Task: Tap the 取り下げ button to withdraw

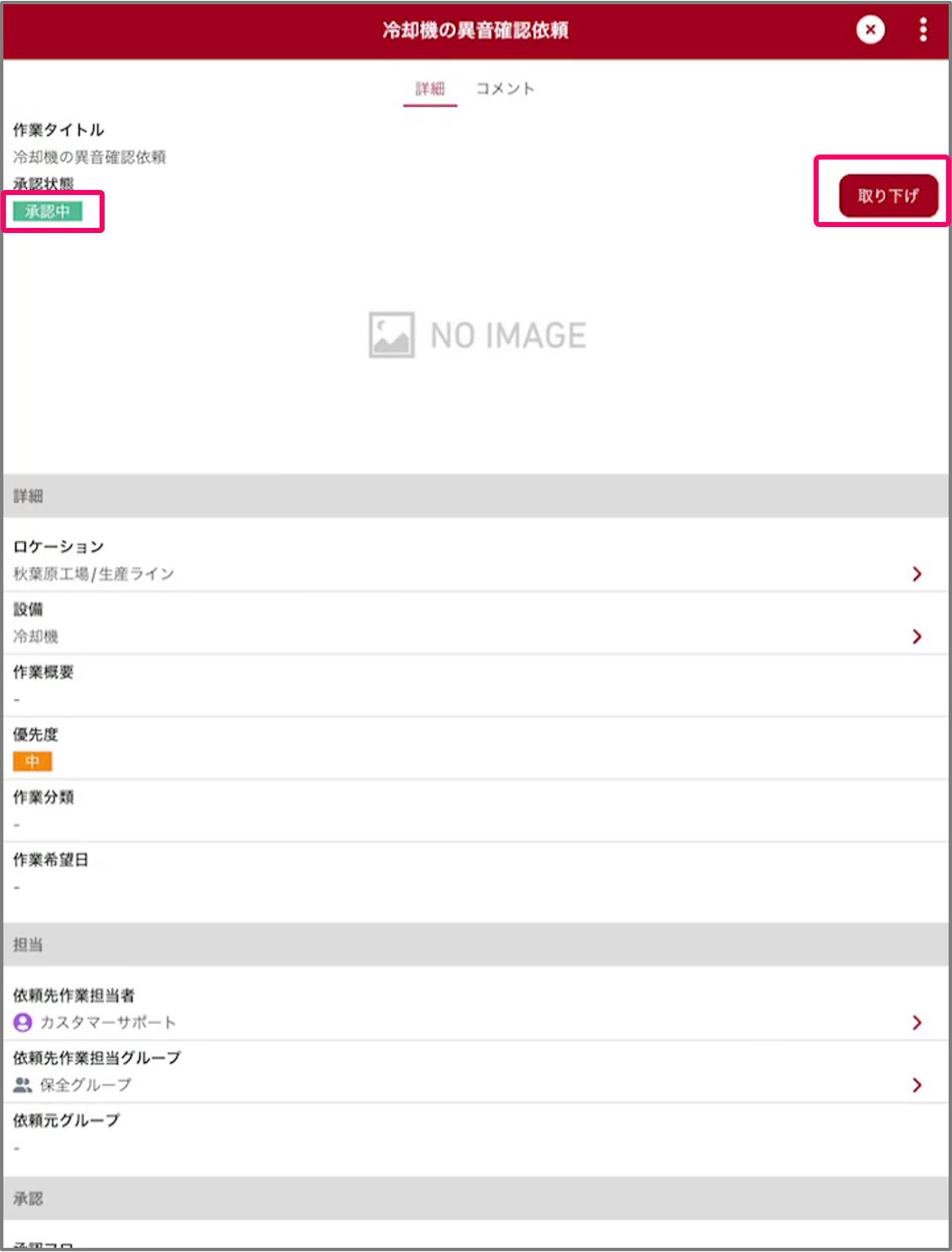Action: [x=888, y=196]
